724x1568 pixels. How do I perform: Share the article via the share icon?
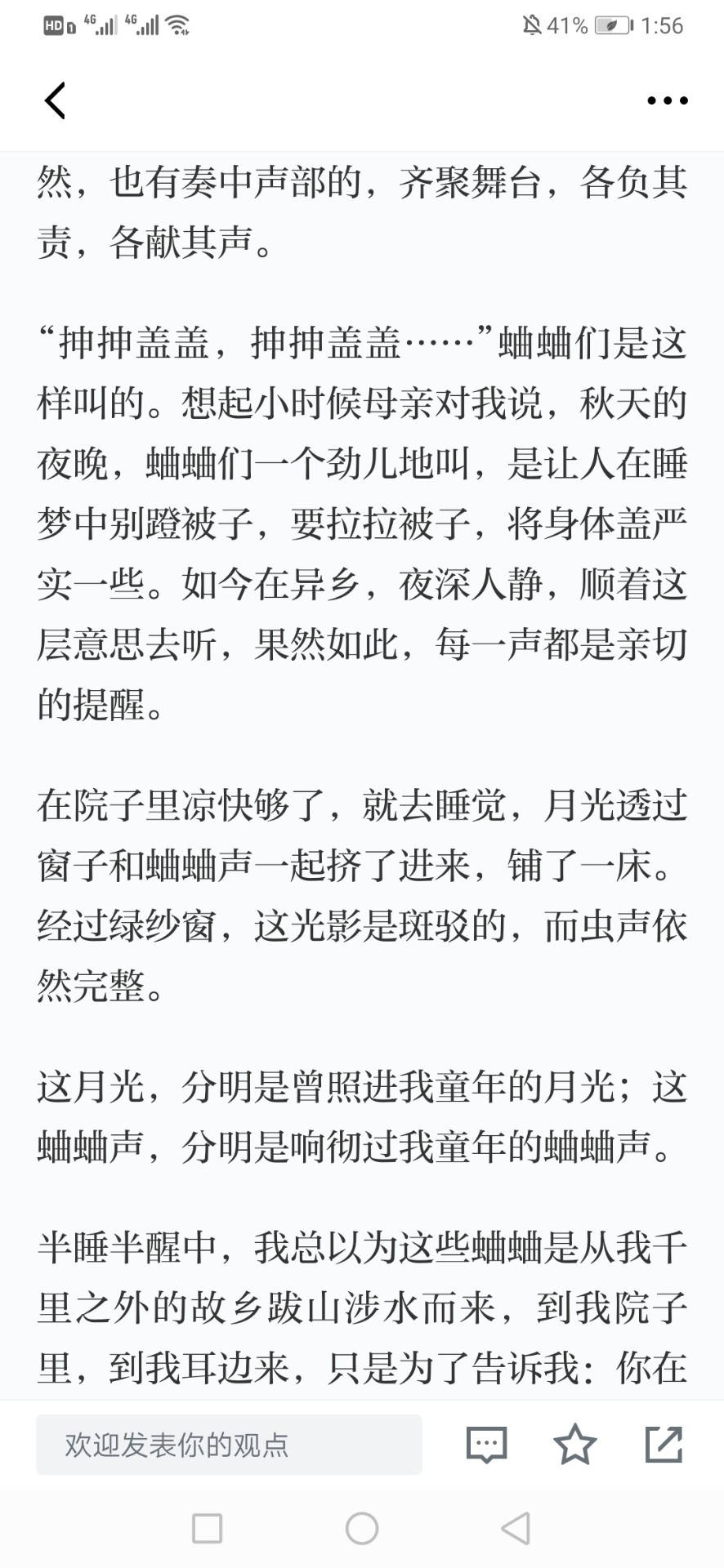pyautogui.click(x=664, y=1444)
